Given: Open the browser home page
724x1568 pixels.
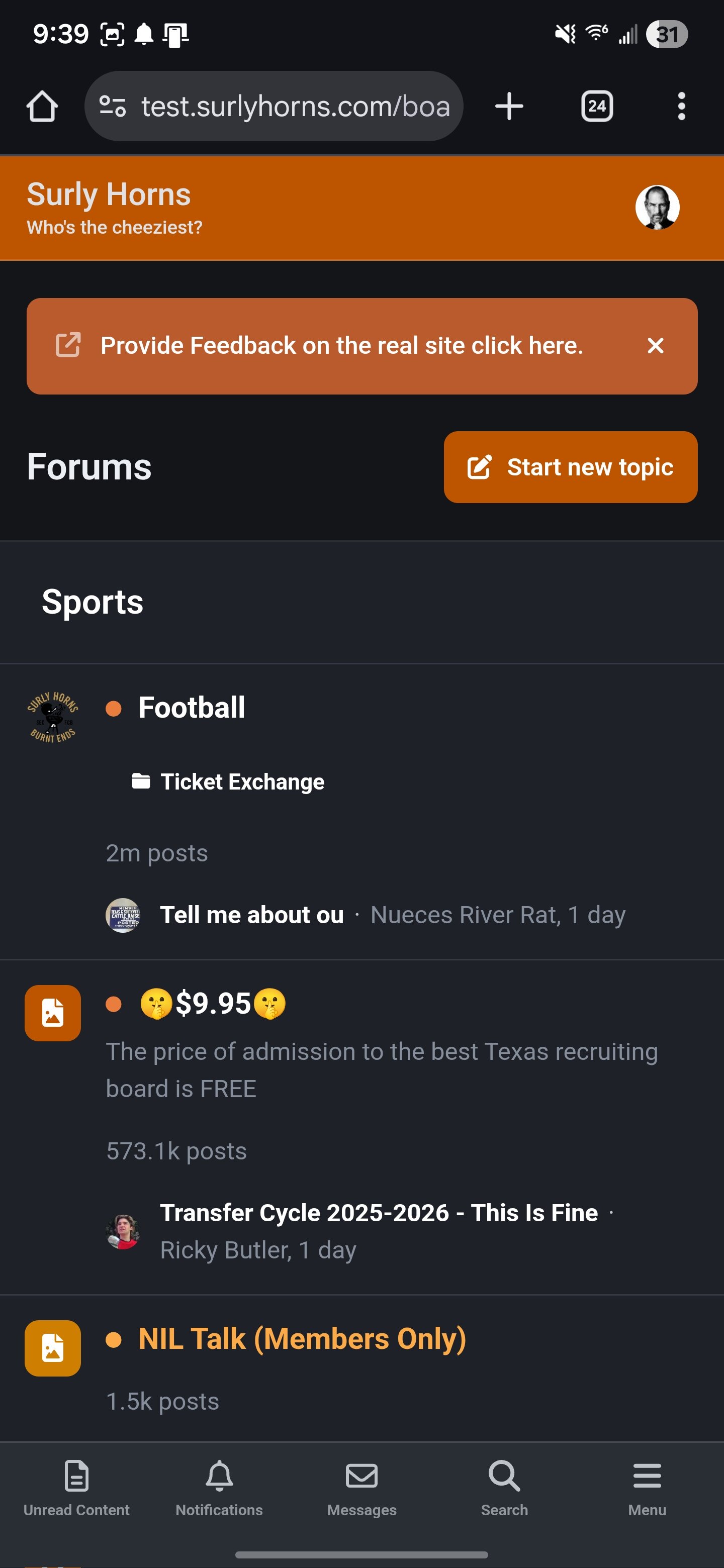Looking at the screenshot, I should [x=42, y=107].
